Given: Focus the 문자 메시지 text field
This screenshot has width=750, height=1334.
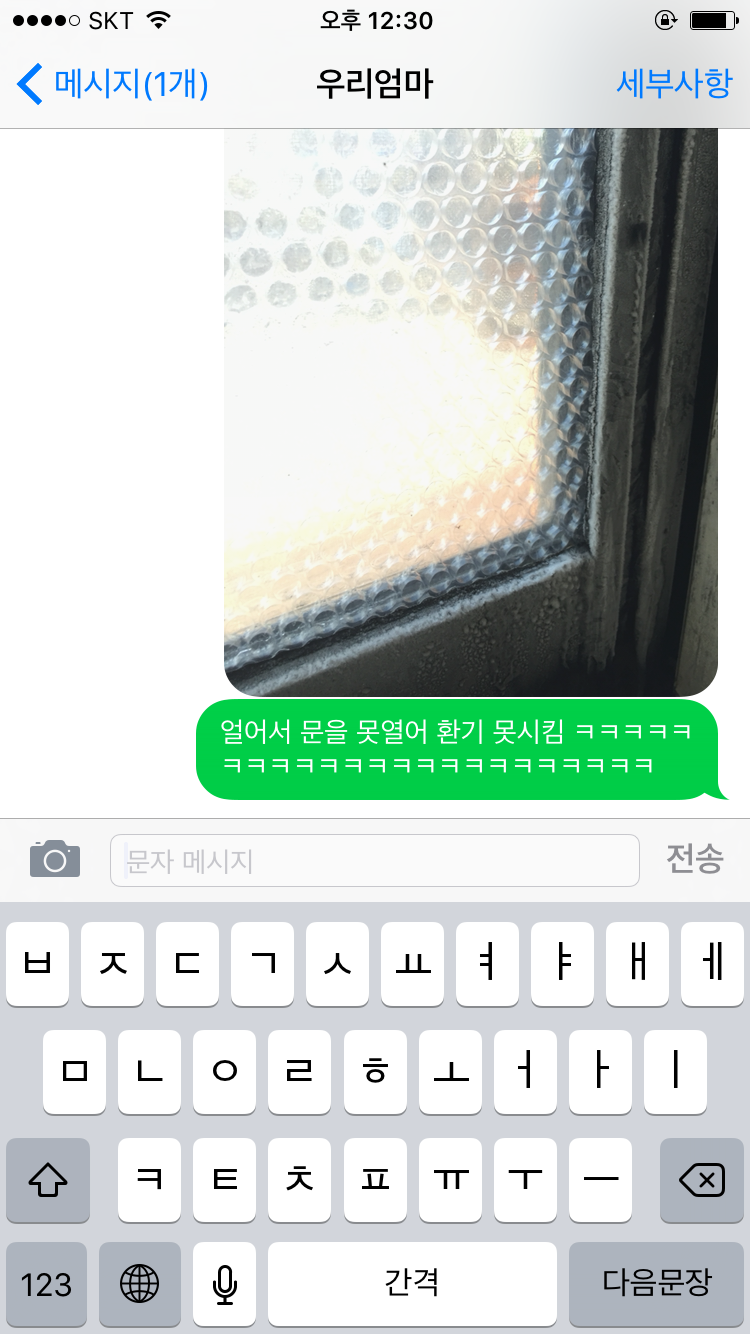Looking at the screenshot, I should pyautogui.click(x=374, y=860).
